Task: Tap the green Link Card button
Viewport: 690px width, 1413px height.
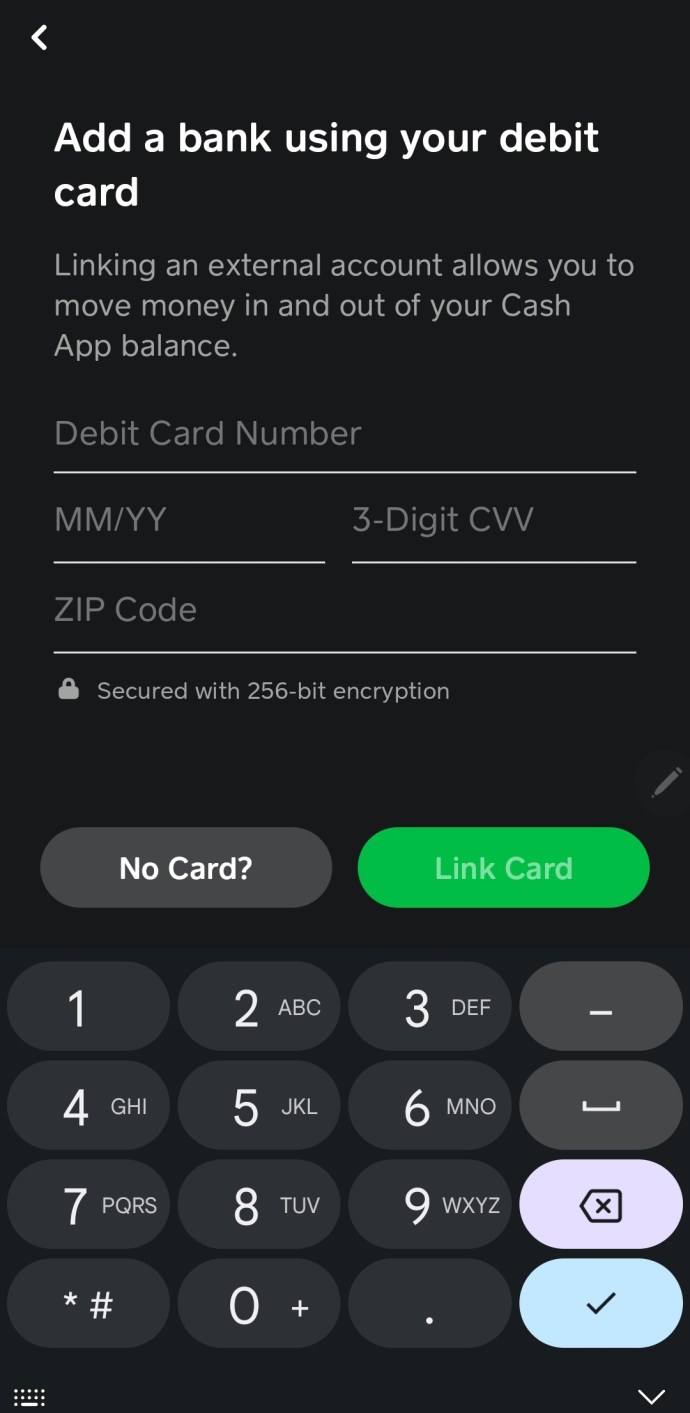Action: click(x=503, y=867)
